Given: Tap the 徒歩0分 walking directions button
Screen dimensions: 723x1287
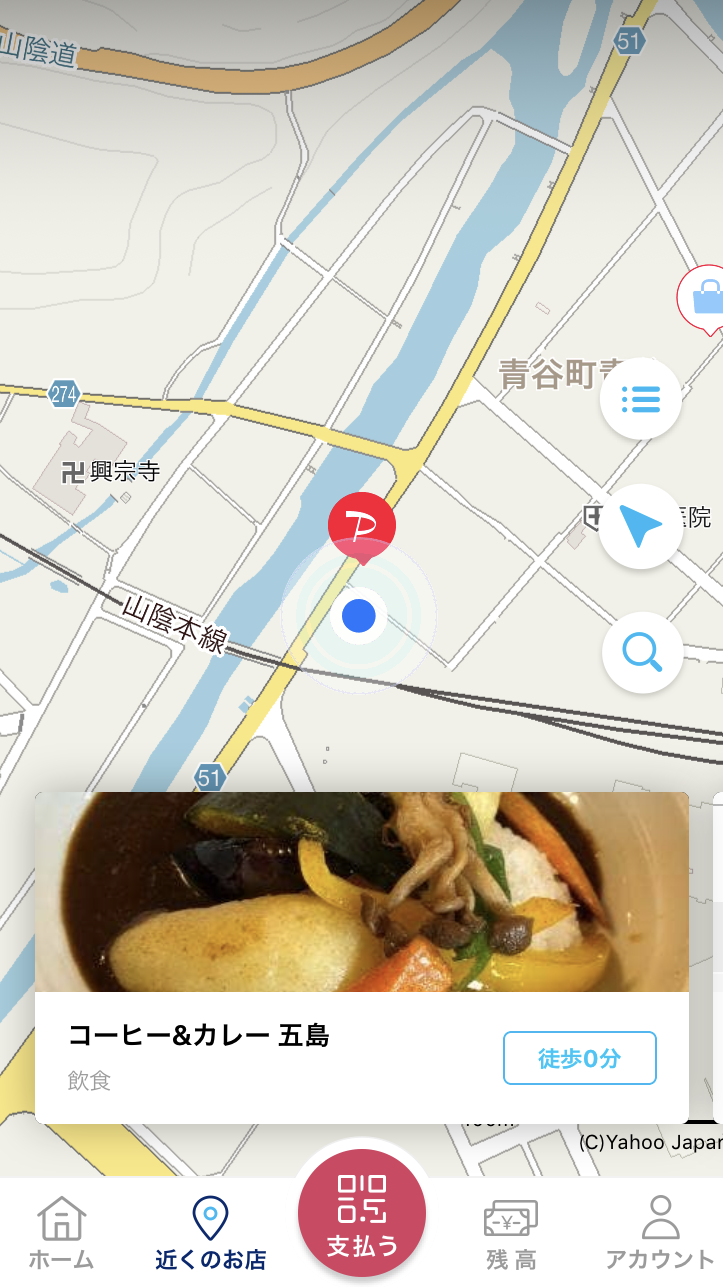Looking at the screenshot, I should pos(580,1058).
